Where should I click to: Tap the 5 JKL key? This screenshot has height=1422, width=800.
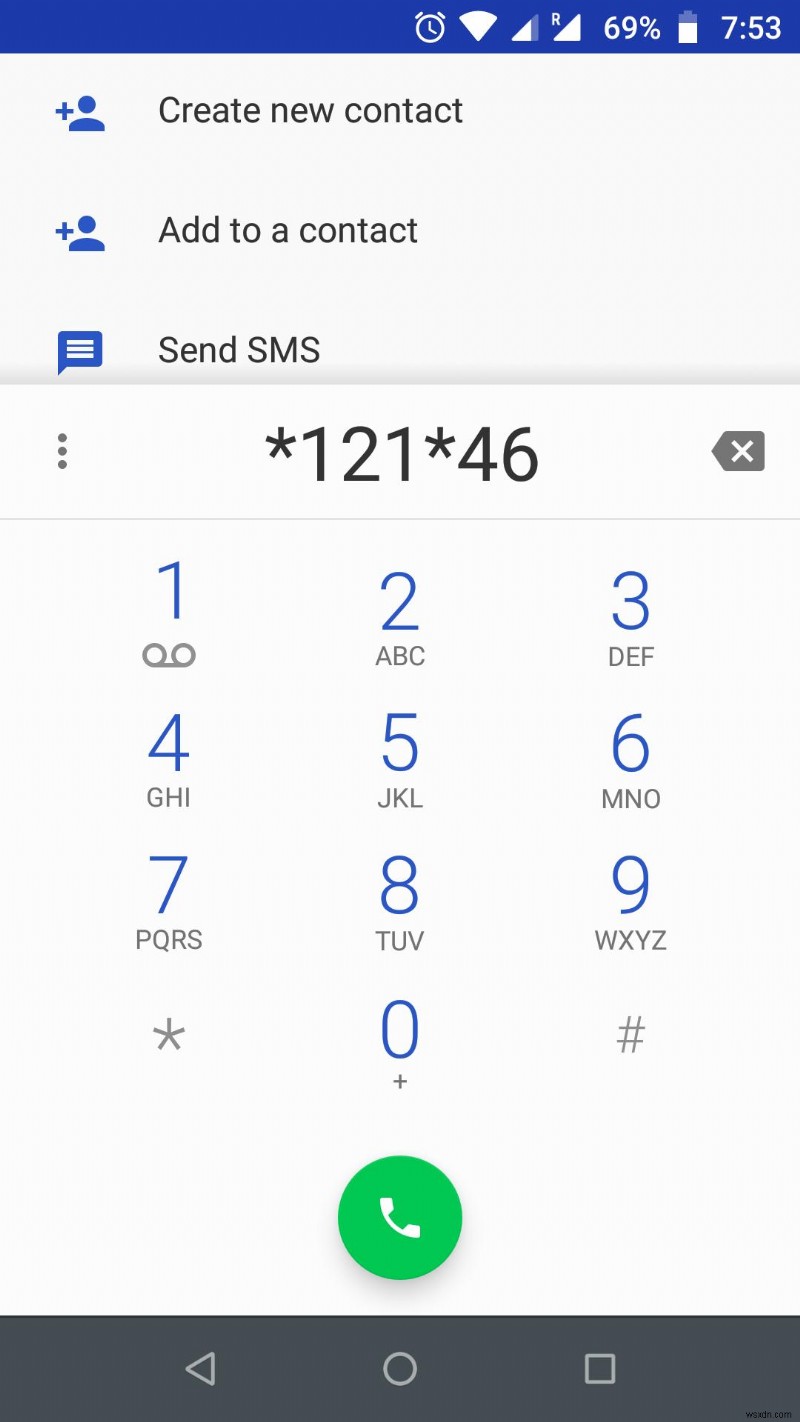pos(400,757)
